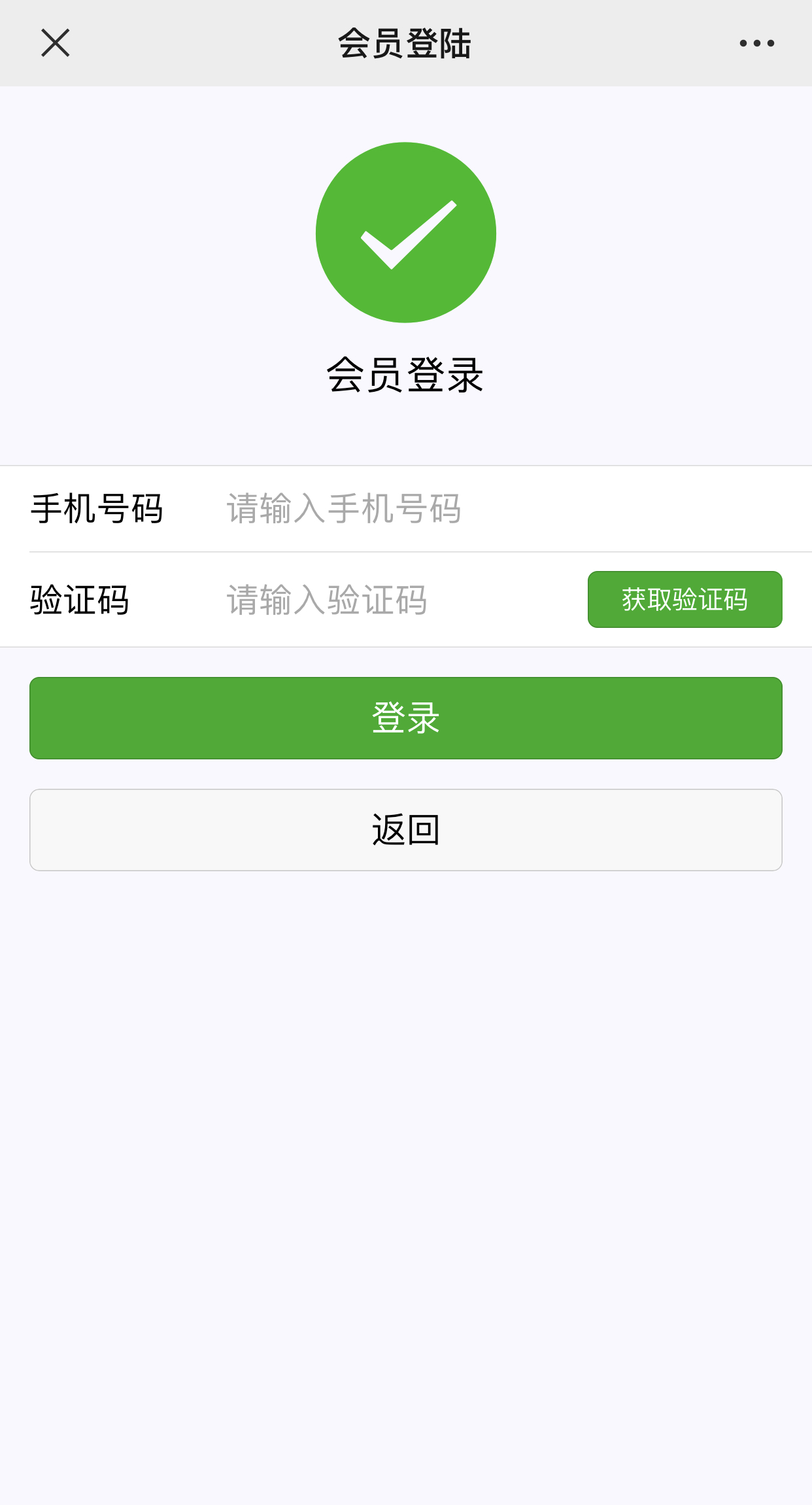The width and height of the screenshot is (812, 1505).
Task: Go back with the 返回 button
Action: point(405,830)
